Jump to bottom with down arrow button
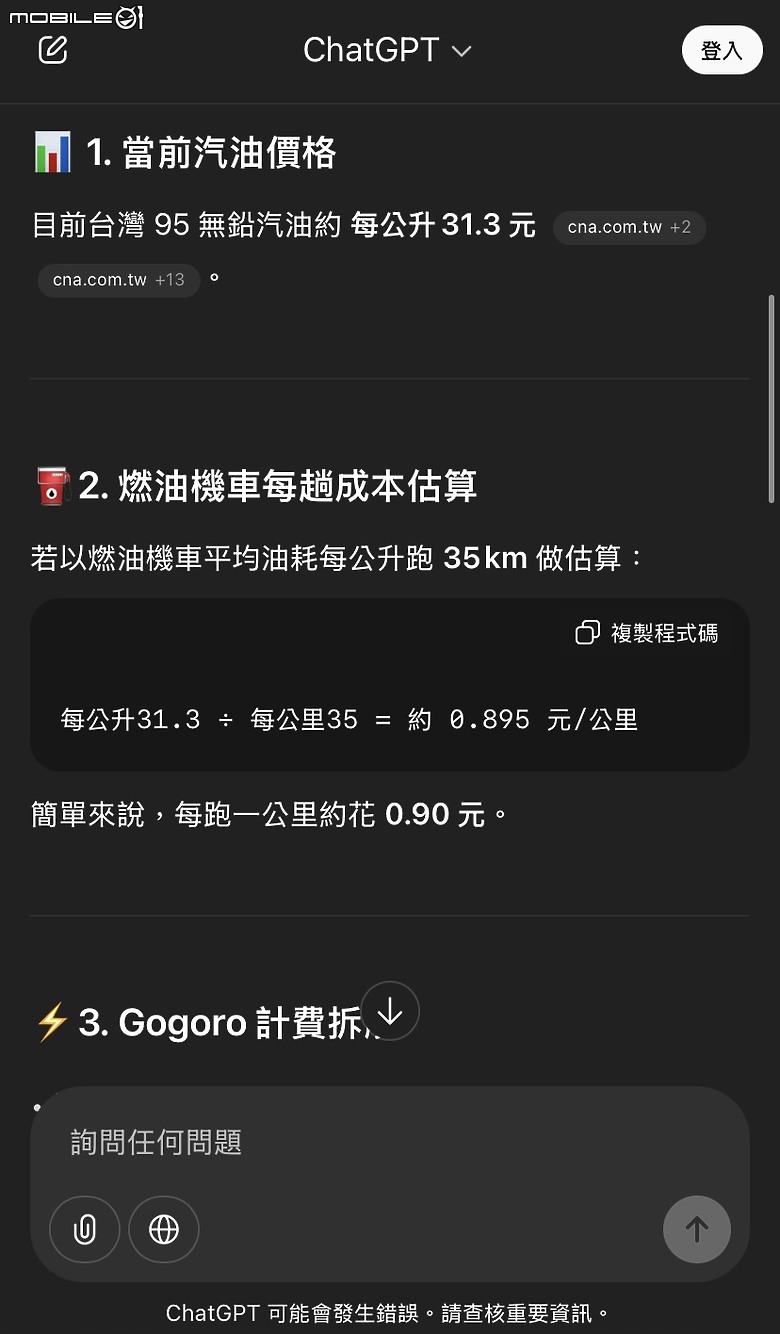780x1334 pixels. pyautogui.click(x=390, y=1011)
